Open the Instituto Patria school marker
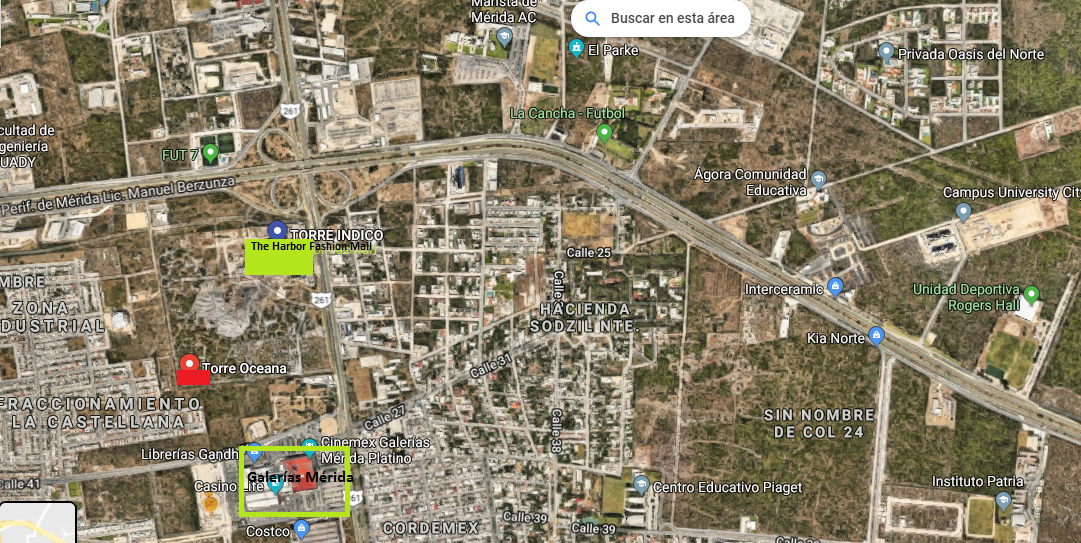This screenshot has height=543, width=1081. (x=1003, y=499)
